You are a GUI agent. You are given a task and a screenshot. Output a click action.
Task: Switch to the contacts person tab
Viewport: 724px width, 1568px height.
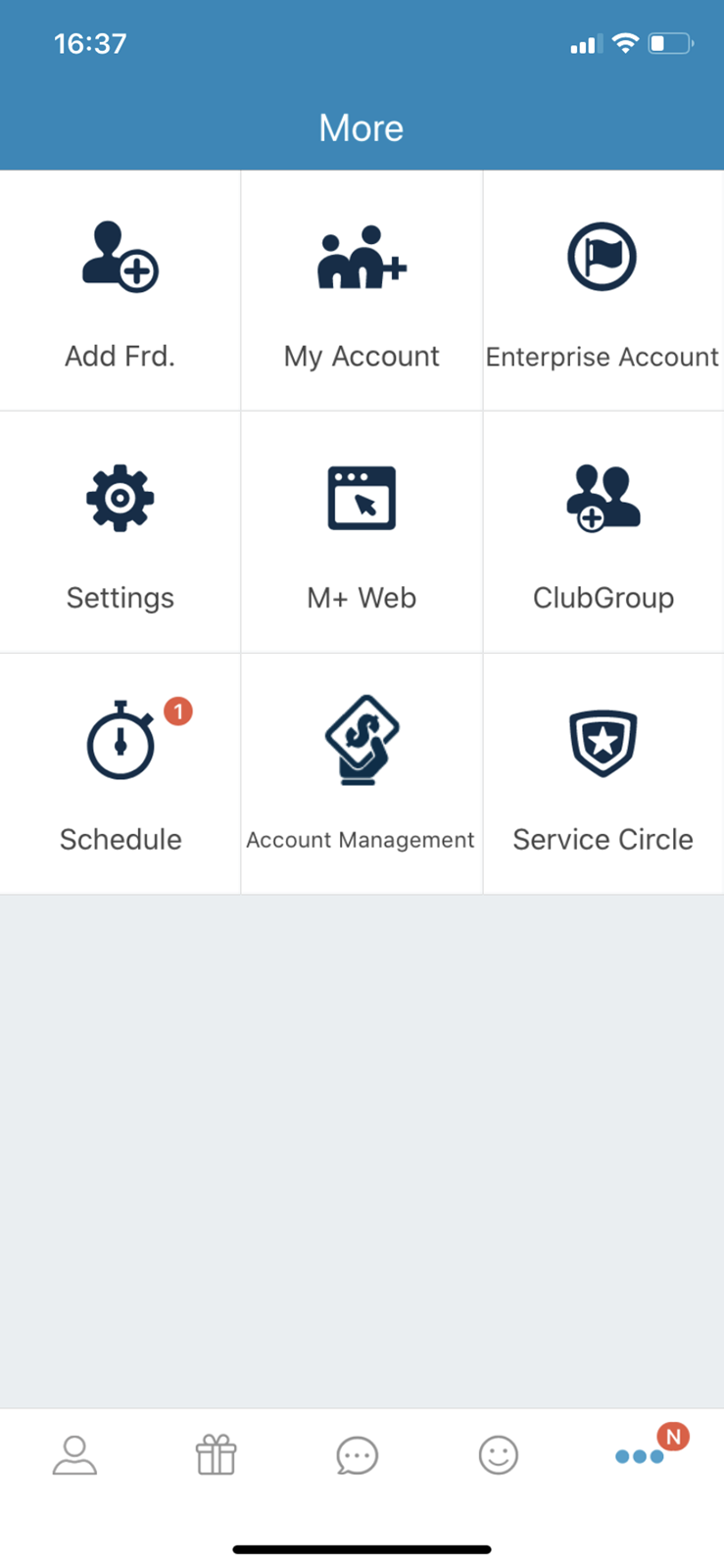[74, 1455]
